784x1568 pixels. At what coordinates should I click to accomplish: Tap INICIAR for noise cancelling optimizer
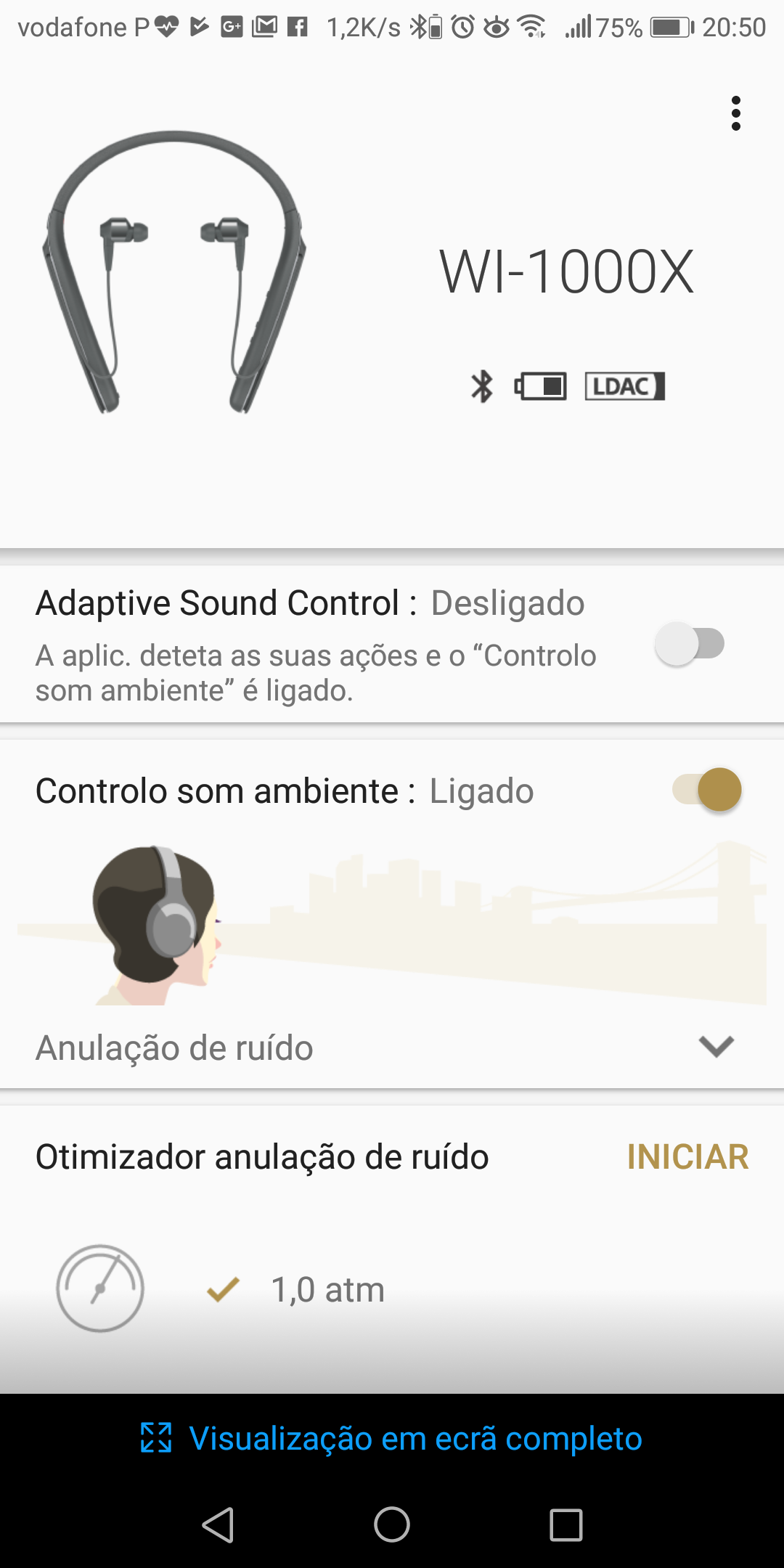(687, 1156)
